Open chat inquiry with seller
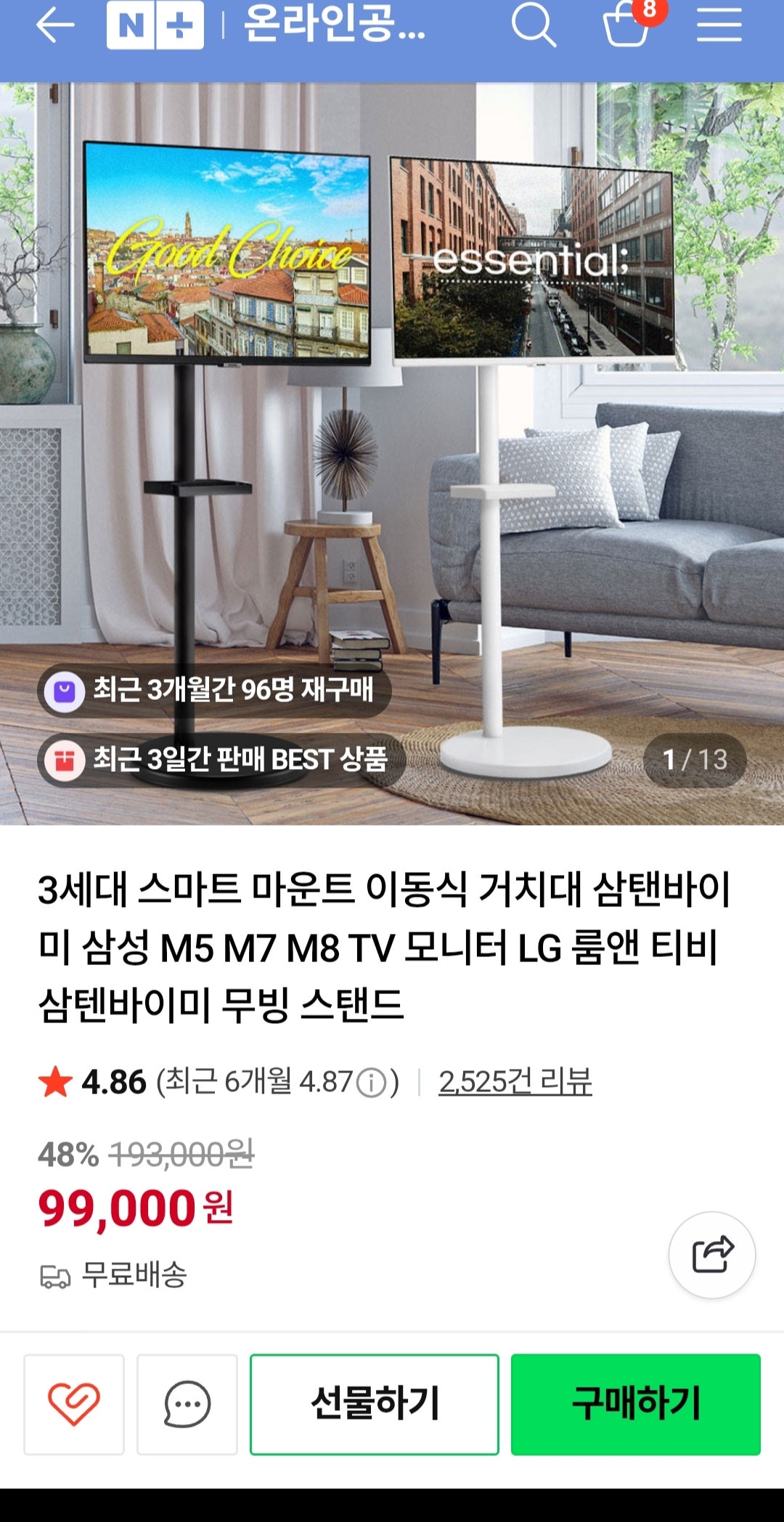784x1522 pixels. (187, 1404)
